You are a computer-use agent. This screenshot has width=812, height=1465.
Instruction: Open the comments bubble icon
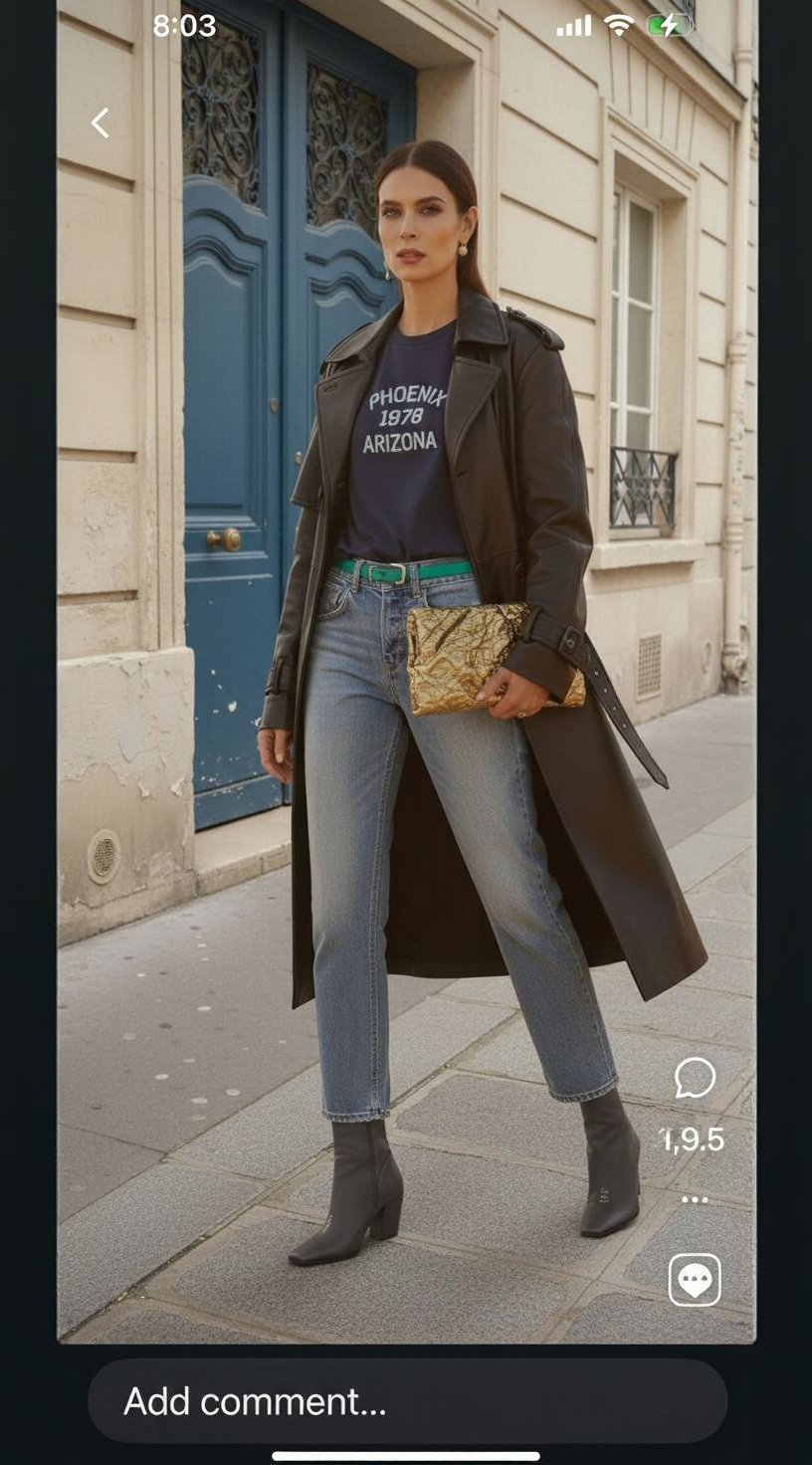(695, 1078)
